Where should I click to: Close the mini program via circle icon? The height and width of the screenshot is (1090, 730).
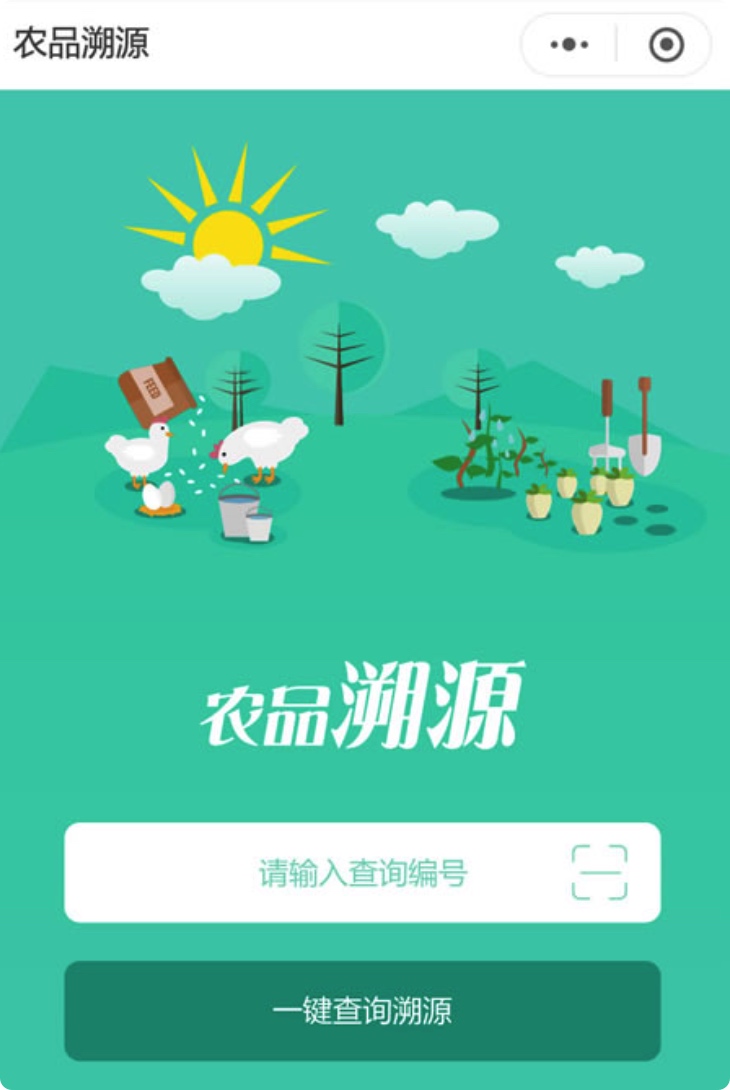click(x=666, y=45)
